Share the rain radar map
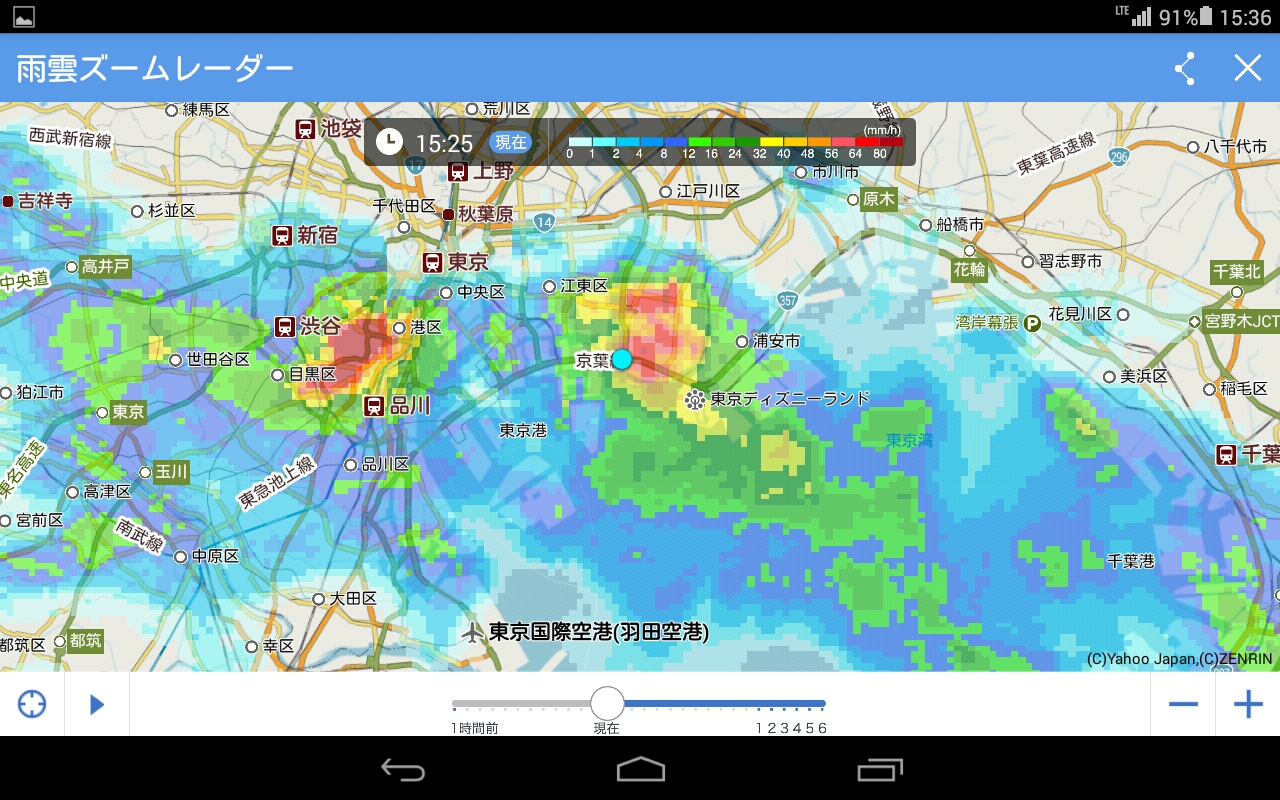This screenshot has width=1280, height=800. click(x=1185, y=68)
